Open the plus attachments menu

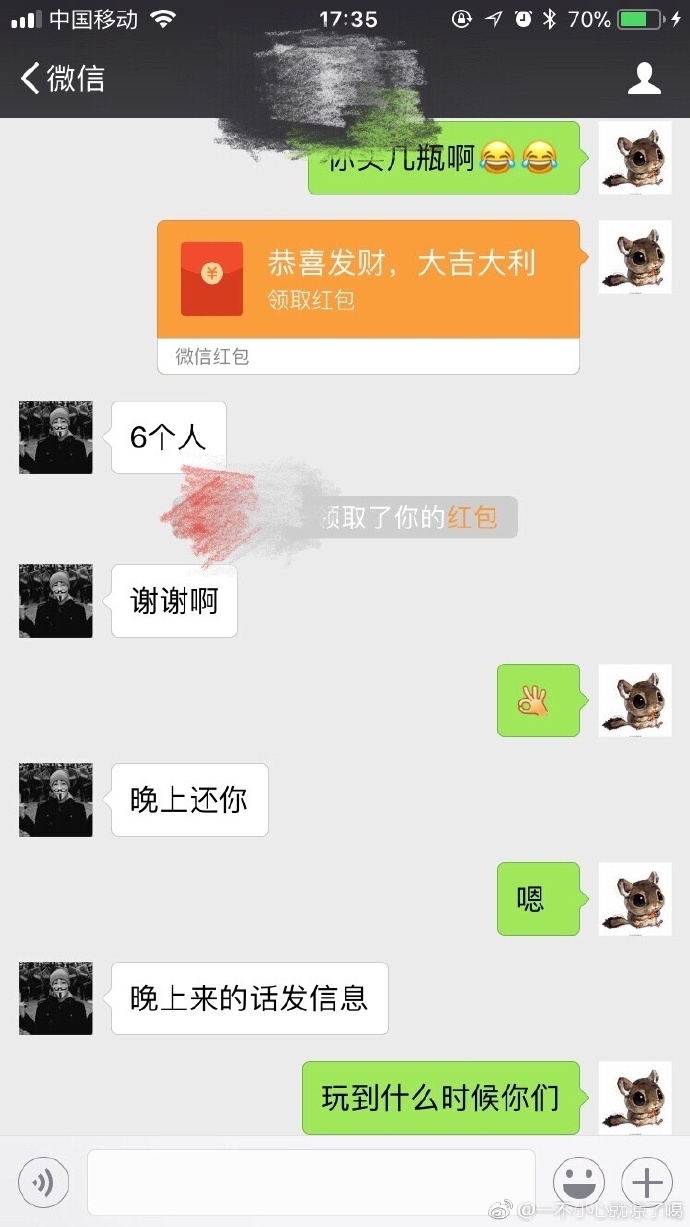pos(647,1183)
